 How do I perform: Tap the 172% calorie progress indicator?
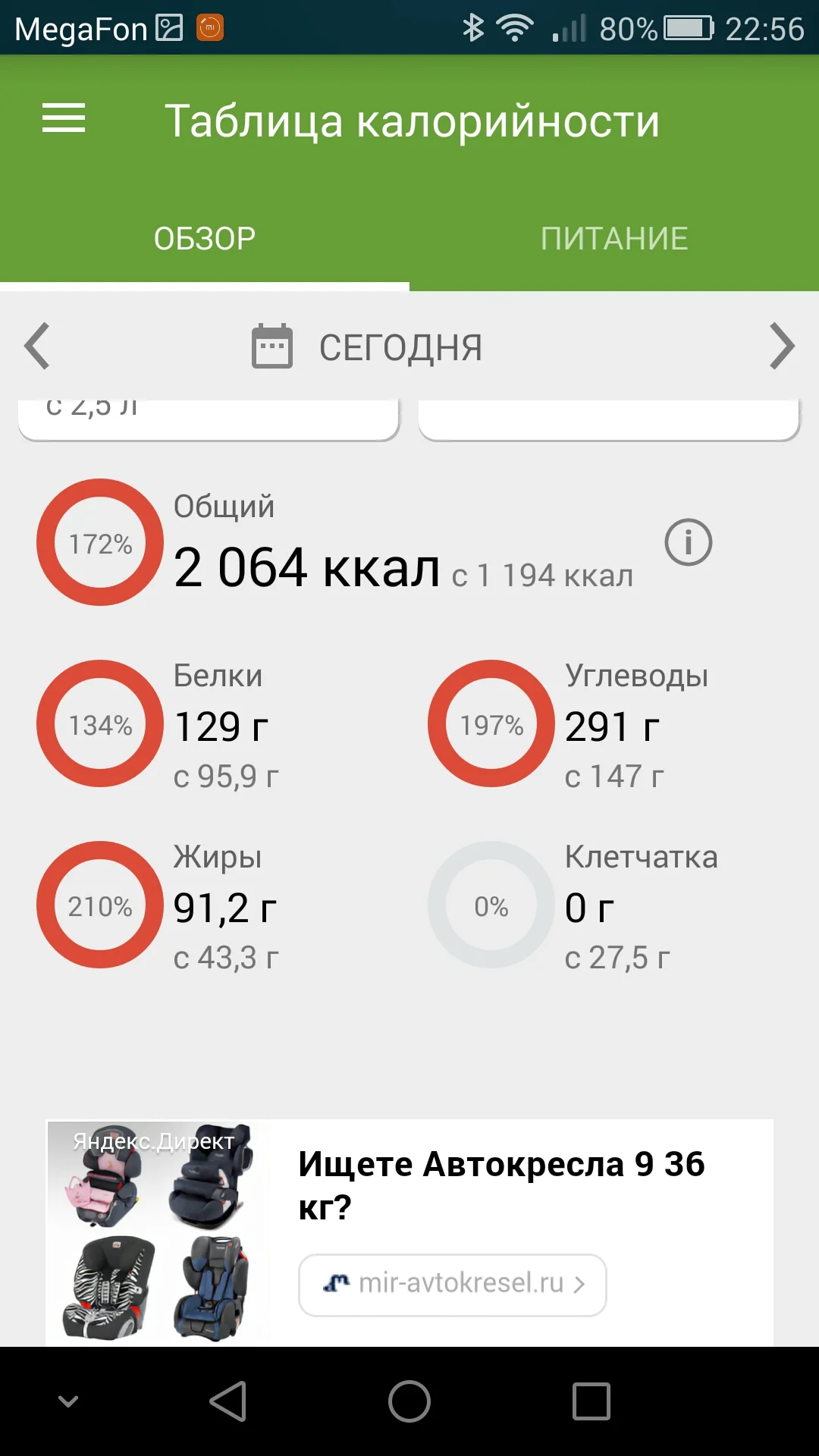[101, 543]
